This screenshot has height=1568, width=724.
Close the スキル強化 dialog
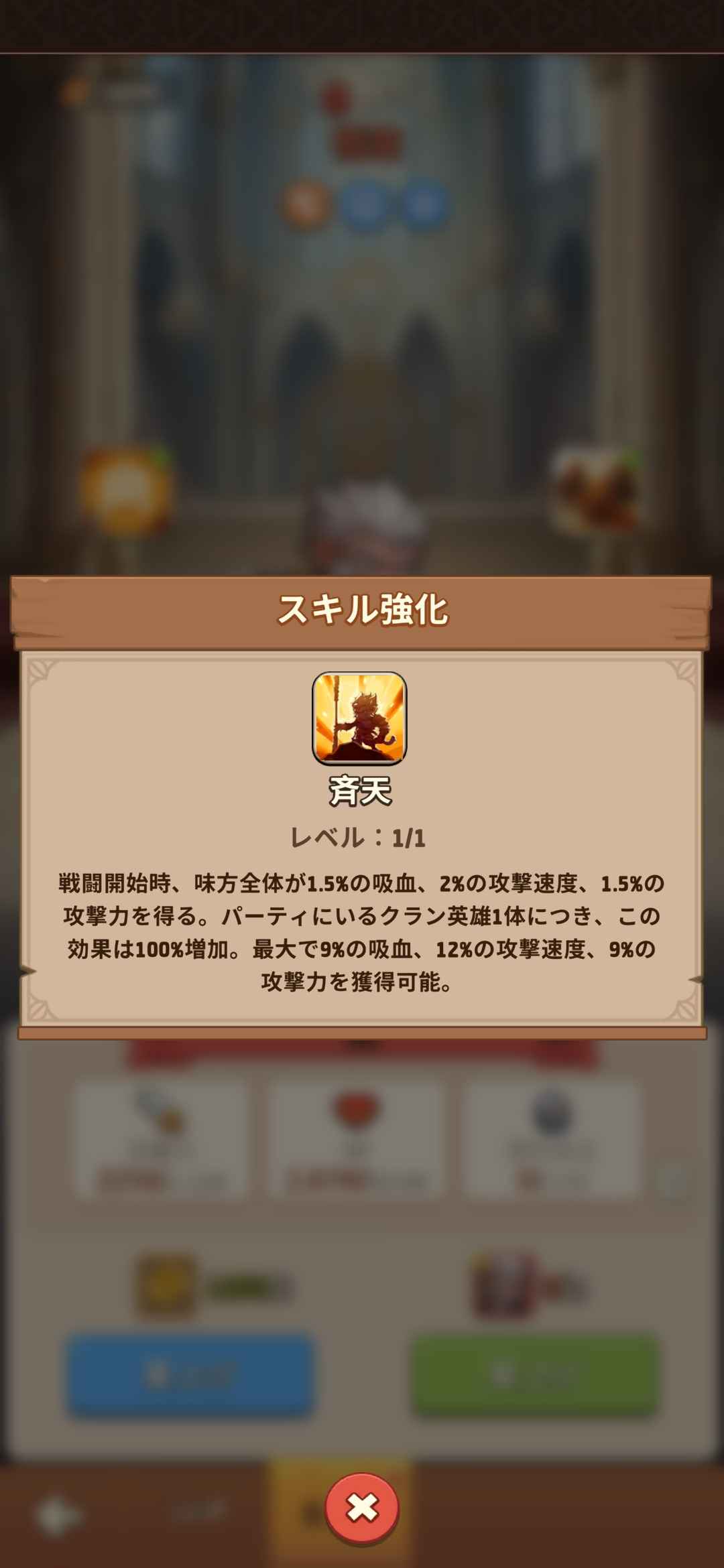pos(362,1508)
